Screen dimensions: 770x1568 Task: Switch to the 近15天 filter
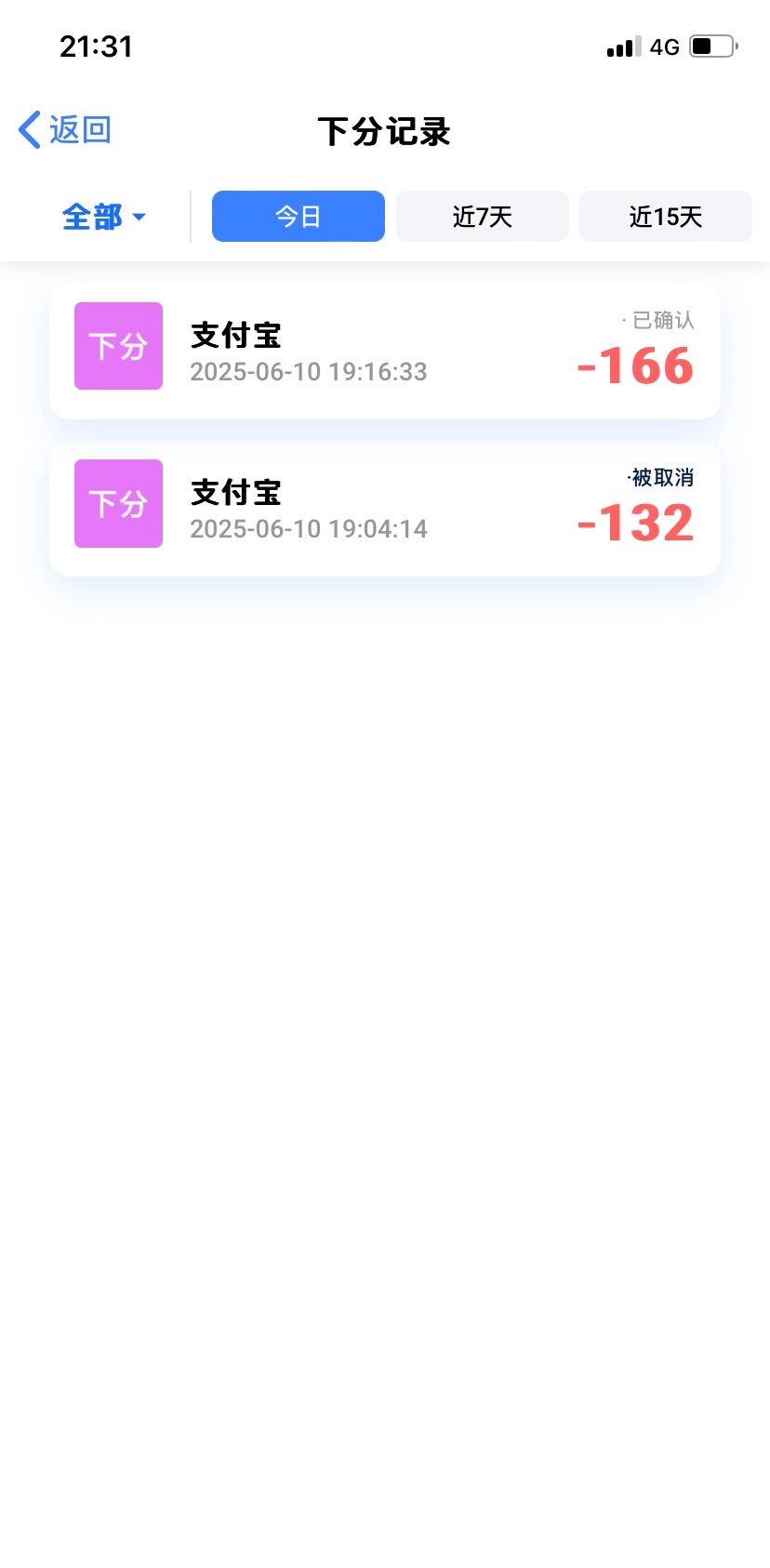(665, 217)
